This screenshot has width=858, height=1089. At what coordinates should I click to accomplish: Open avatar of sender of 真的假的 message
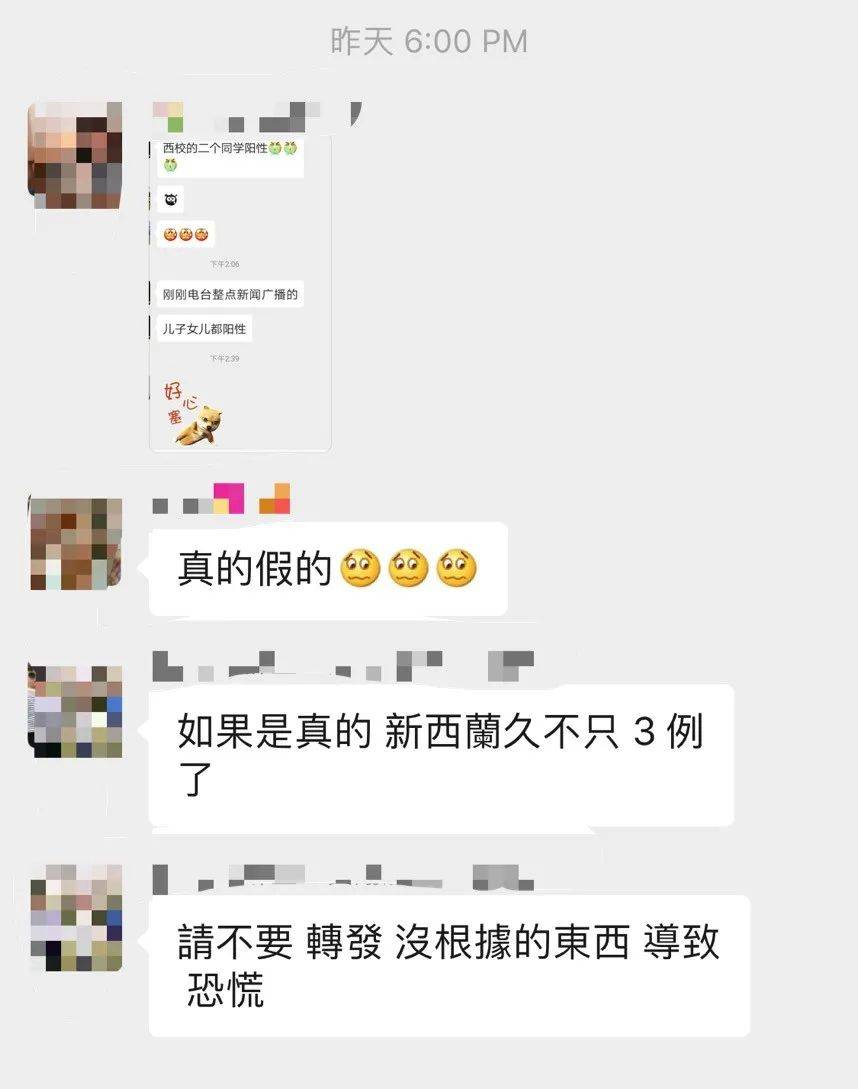pyautogui.click(x=76, y=543)
